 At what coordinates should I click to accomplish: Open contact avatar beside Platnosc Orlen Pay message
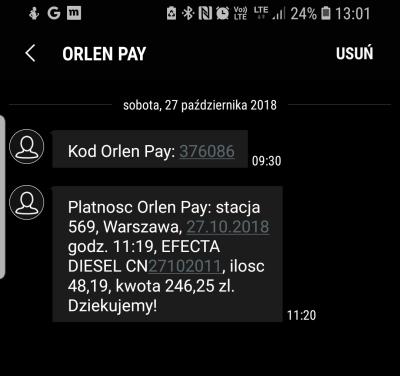27,202
